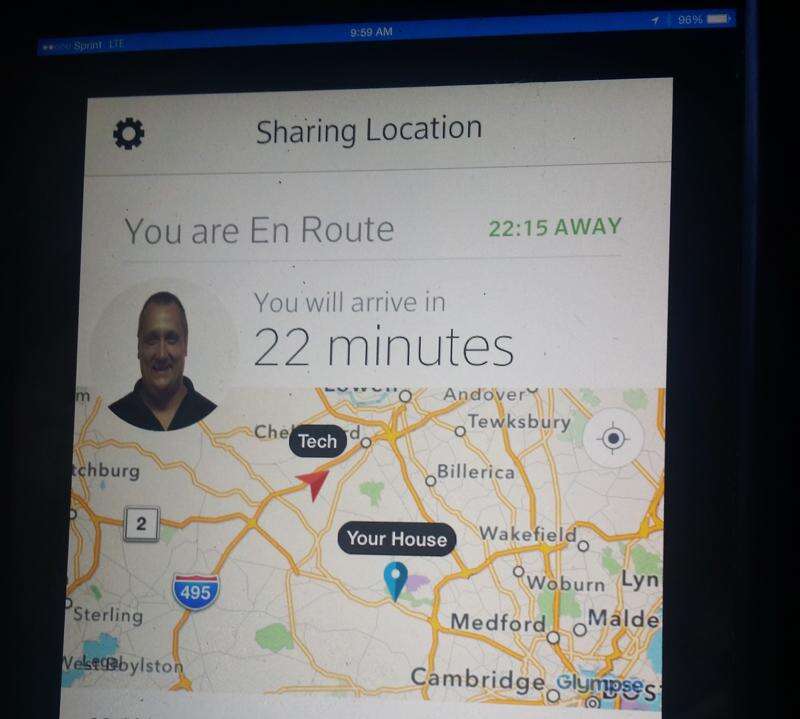Tap the Your House map pin

click(x=396, y=579)
